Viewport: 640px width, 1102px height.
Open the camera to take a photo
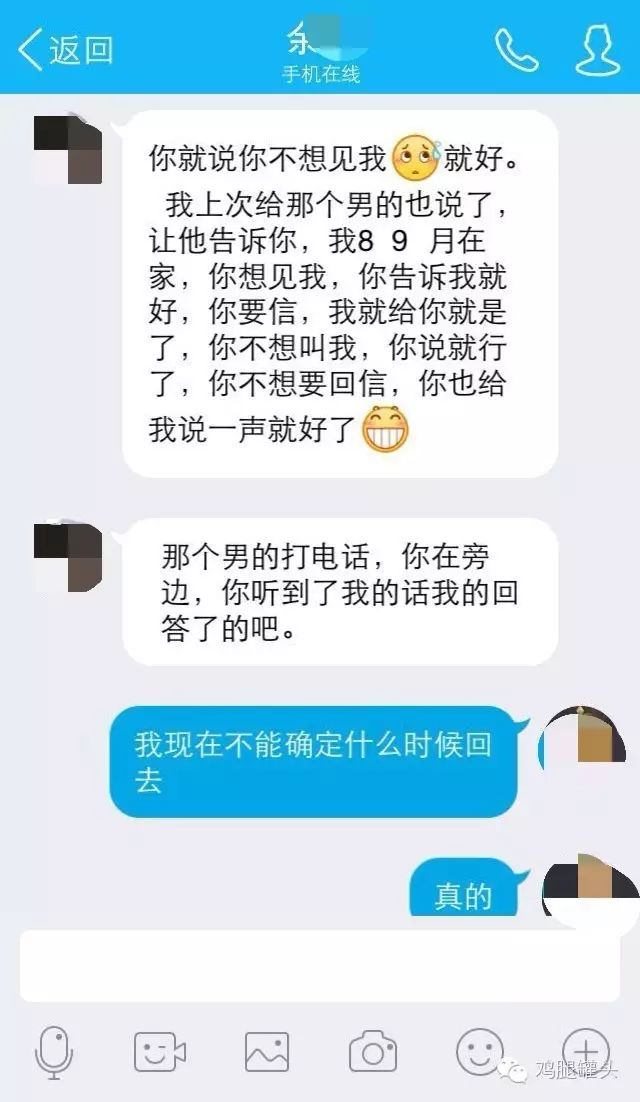pyautogui.click(x=373, y=1051)
